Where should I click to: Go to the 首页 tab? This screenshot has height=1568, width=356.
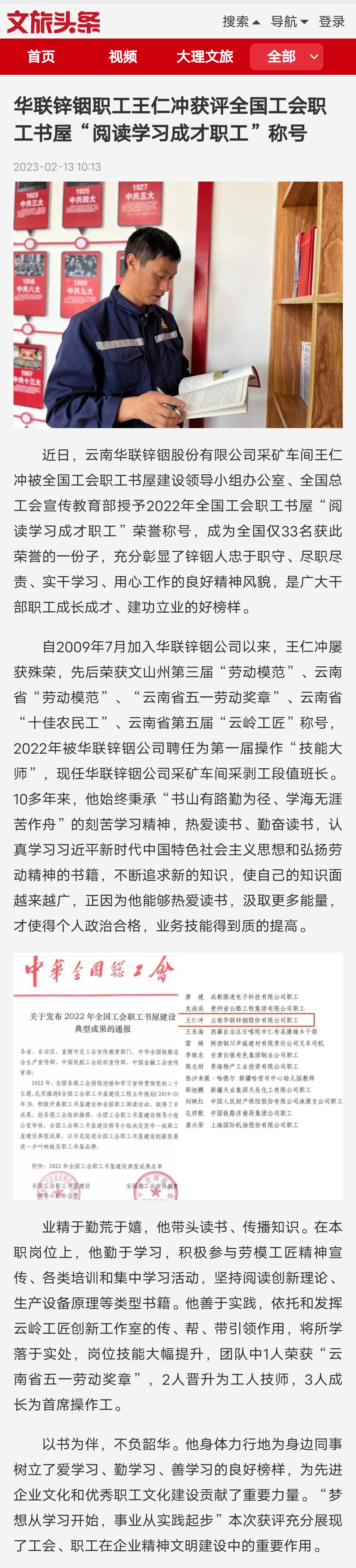pyautogui.click(x=42, y=57)
